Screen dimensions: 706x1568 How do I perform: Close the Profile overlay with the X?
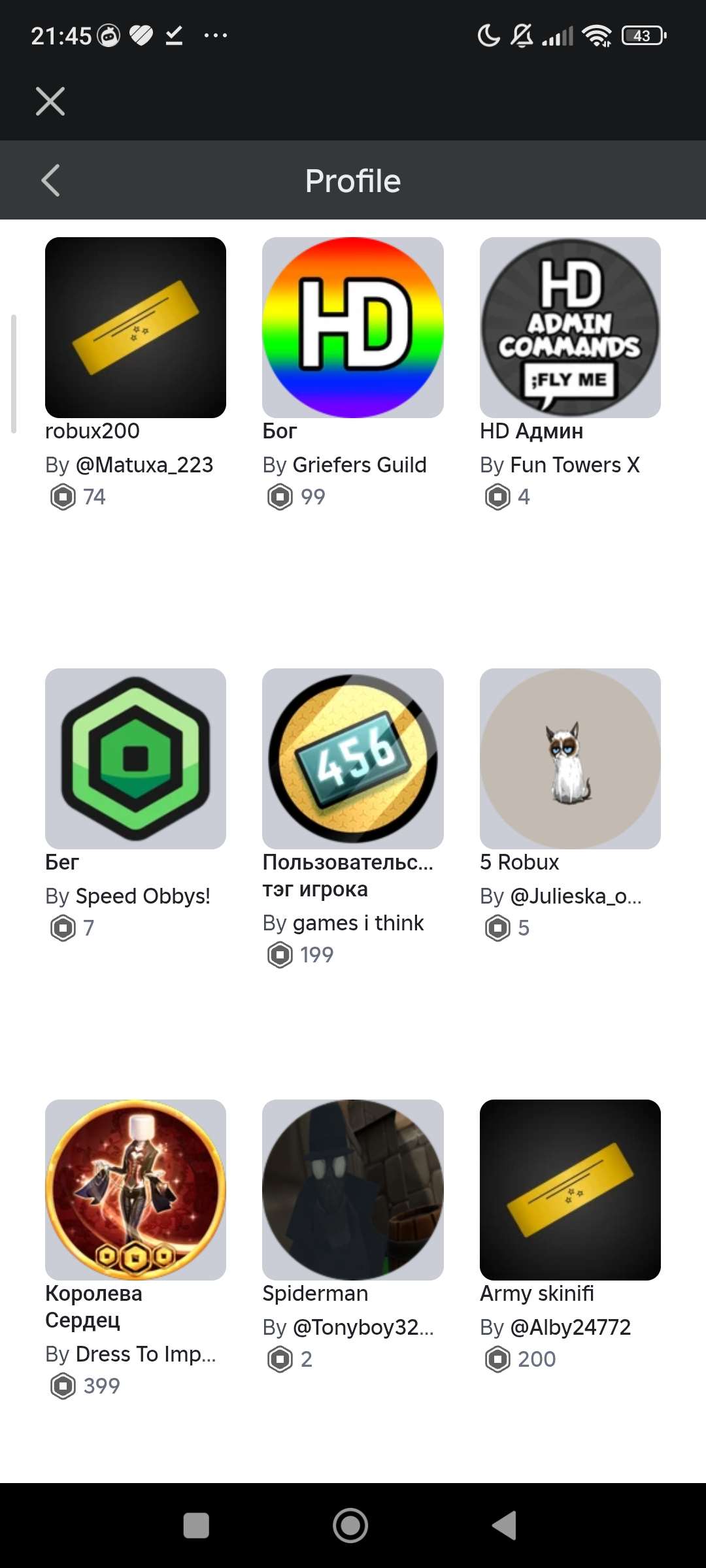point(50,101)
